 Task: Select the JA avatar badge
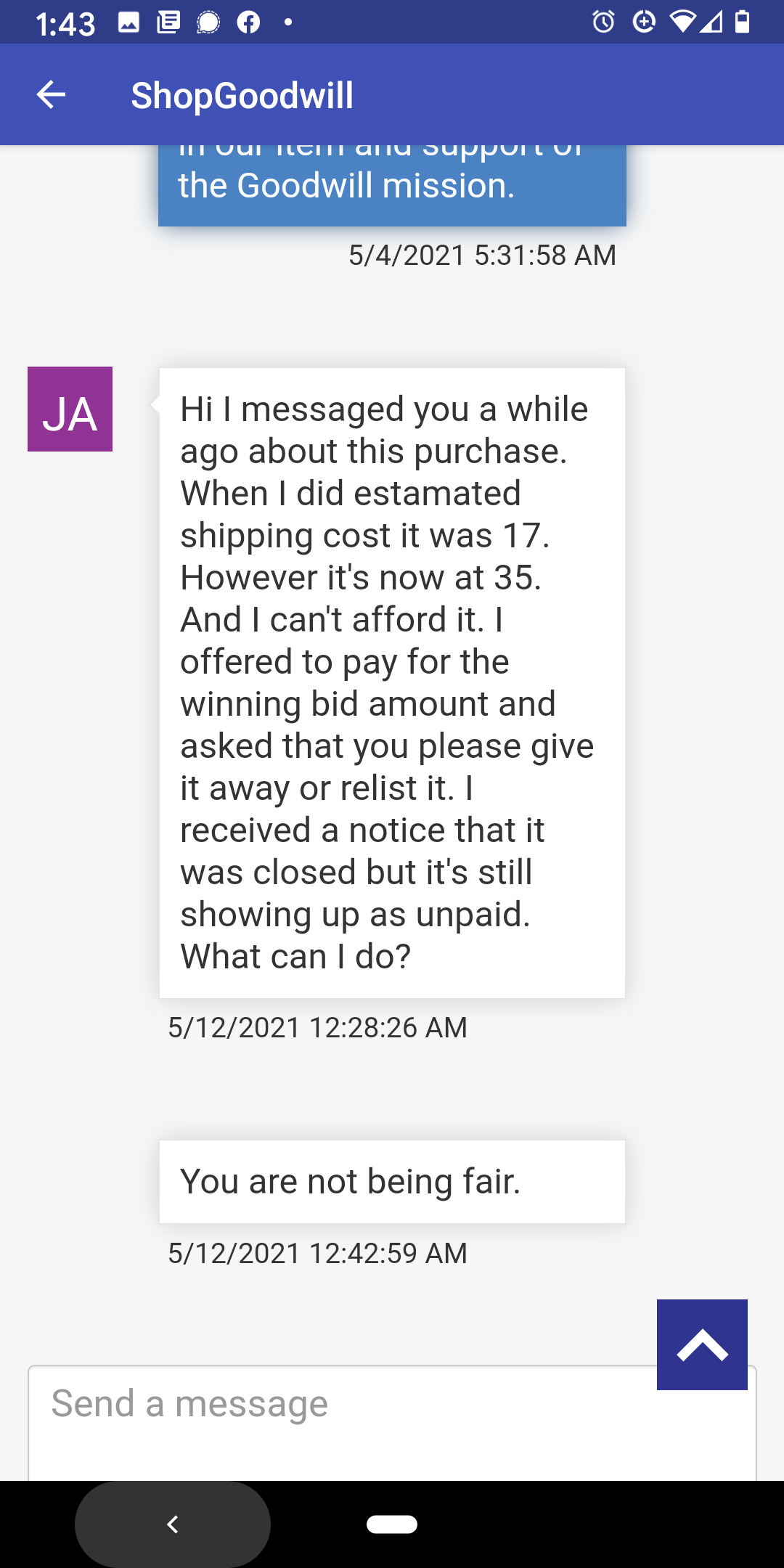click(x=69, y=410)
